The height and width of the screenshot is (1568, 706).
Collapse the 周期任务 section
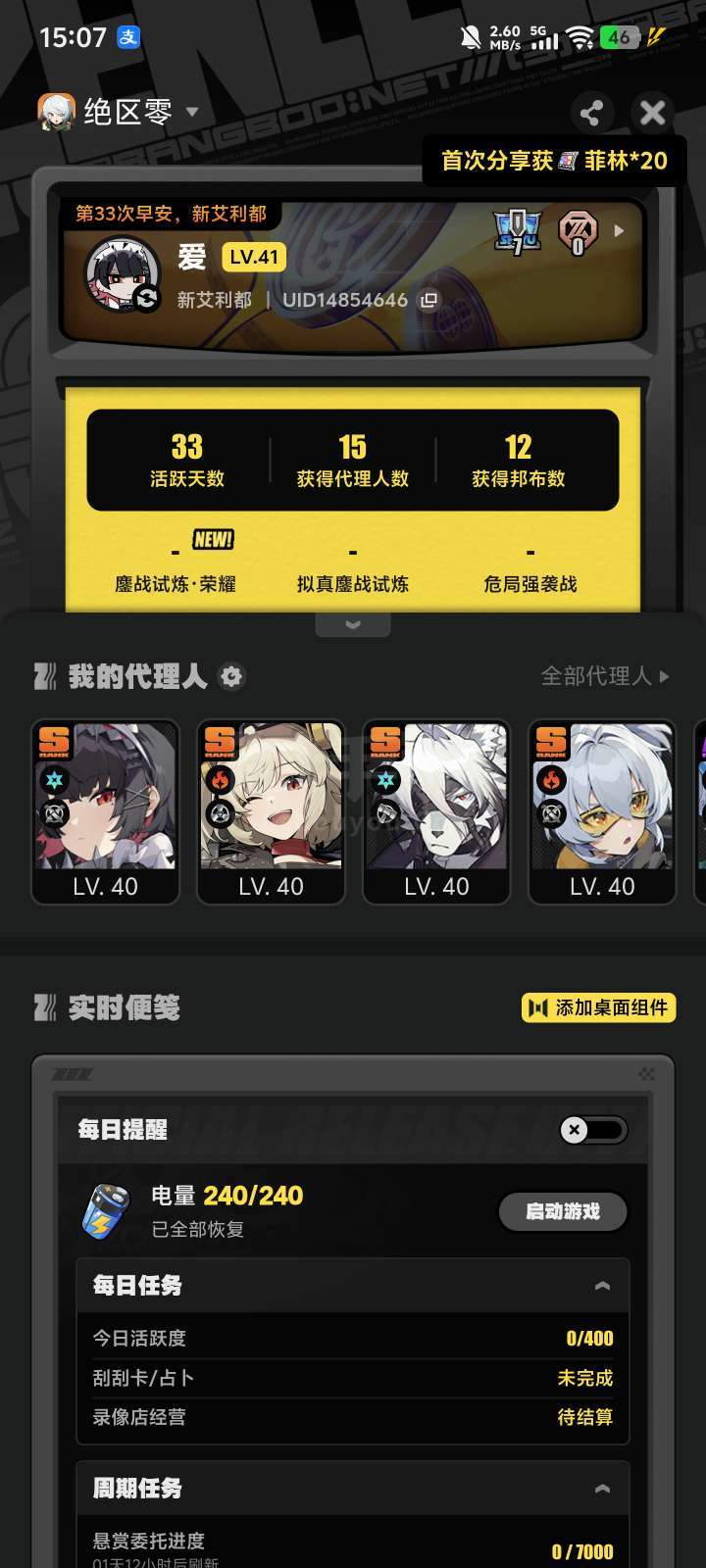click(602, 1489)
